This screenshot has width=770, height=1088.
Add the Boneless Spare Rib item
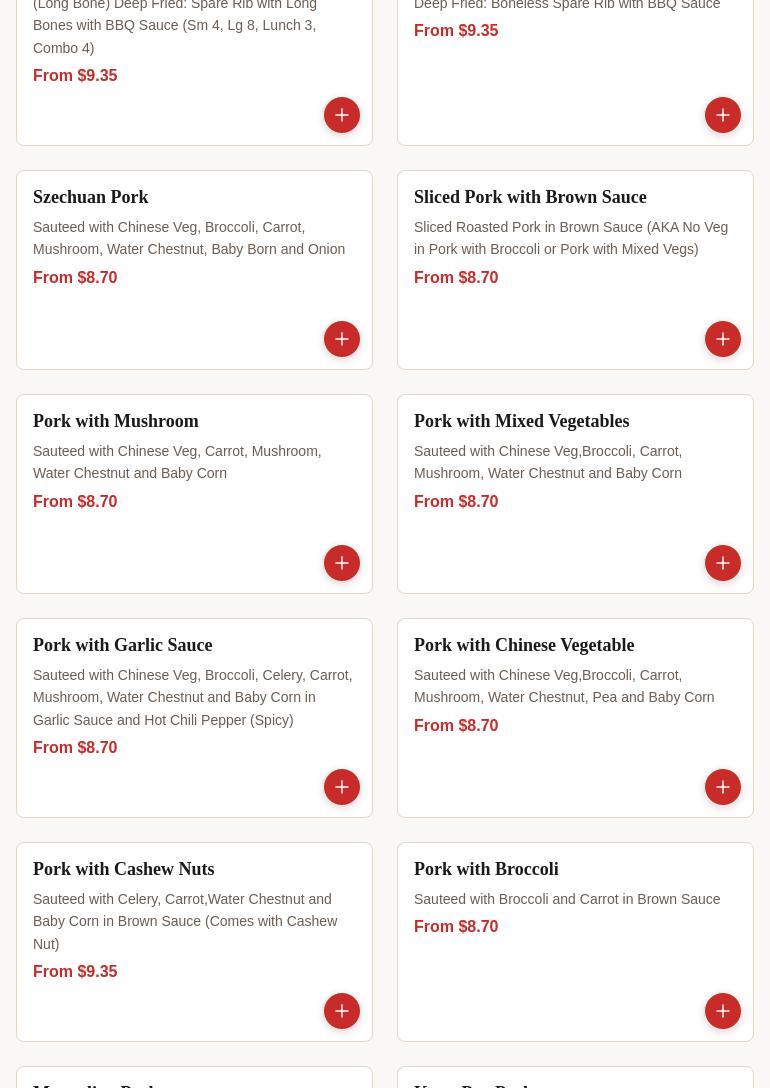pyautogui.click(x=722, y=115)
